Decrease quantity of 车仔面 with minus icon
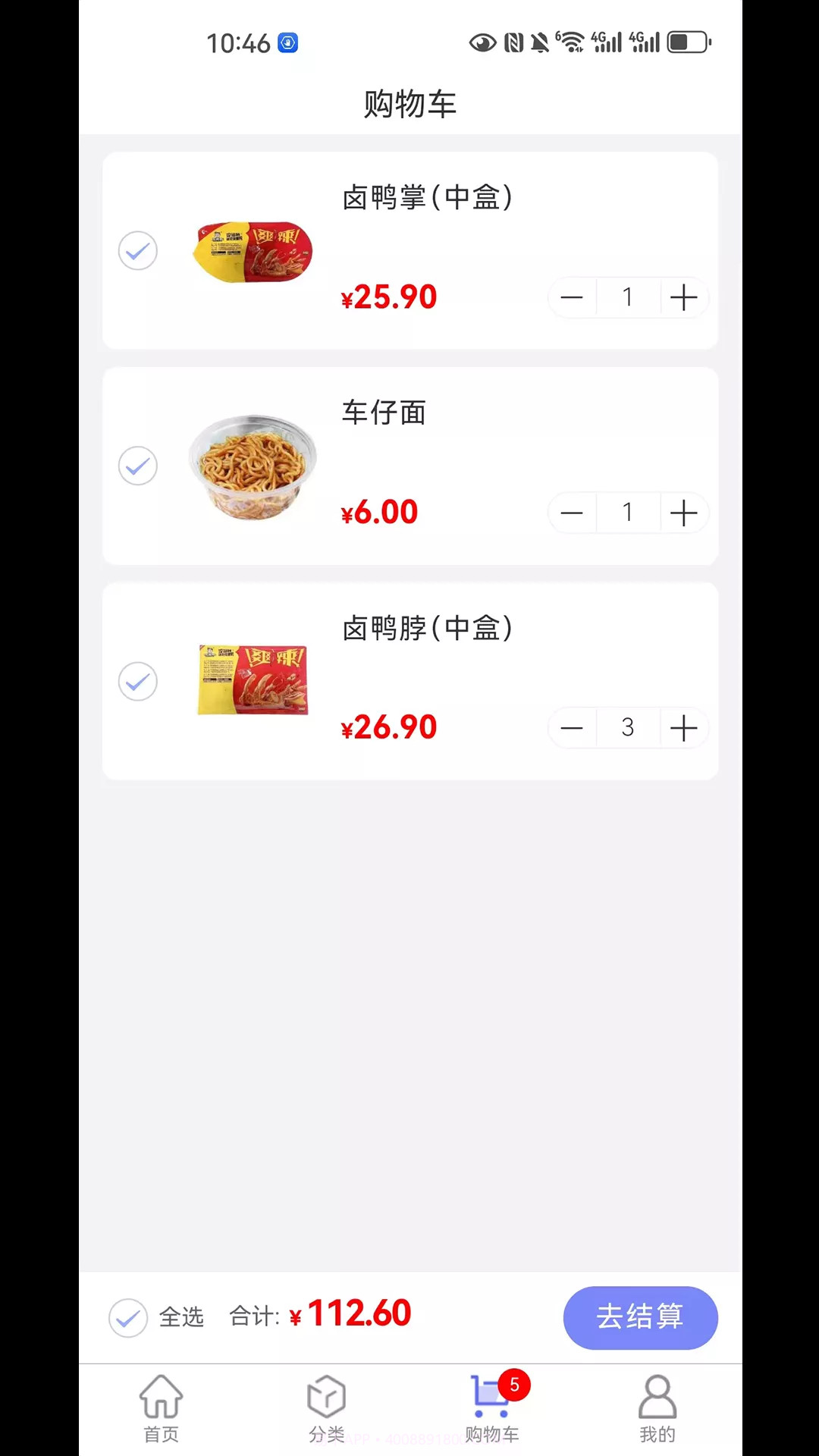The width and height of the screenshot is (819, 1456). point(572,513)
